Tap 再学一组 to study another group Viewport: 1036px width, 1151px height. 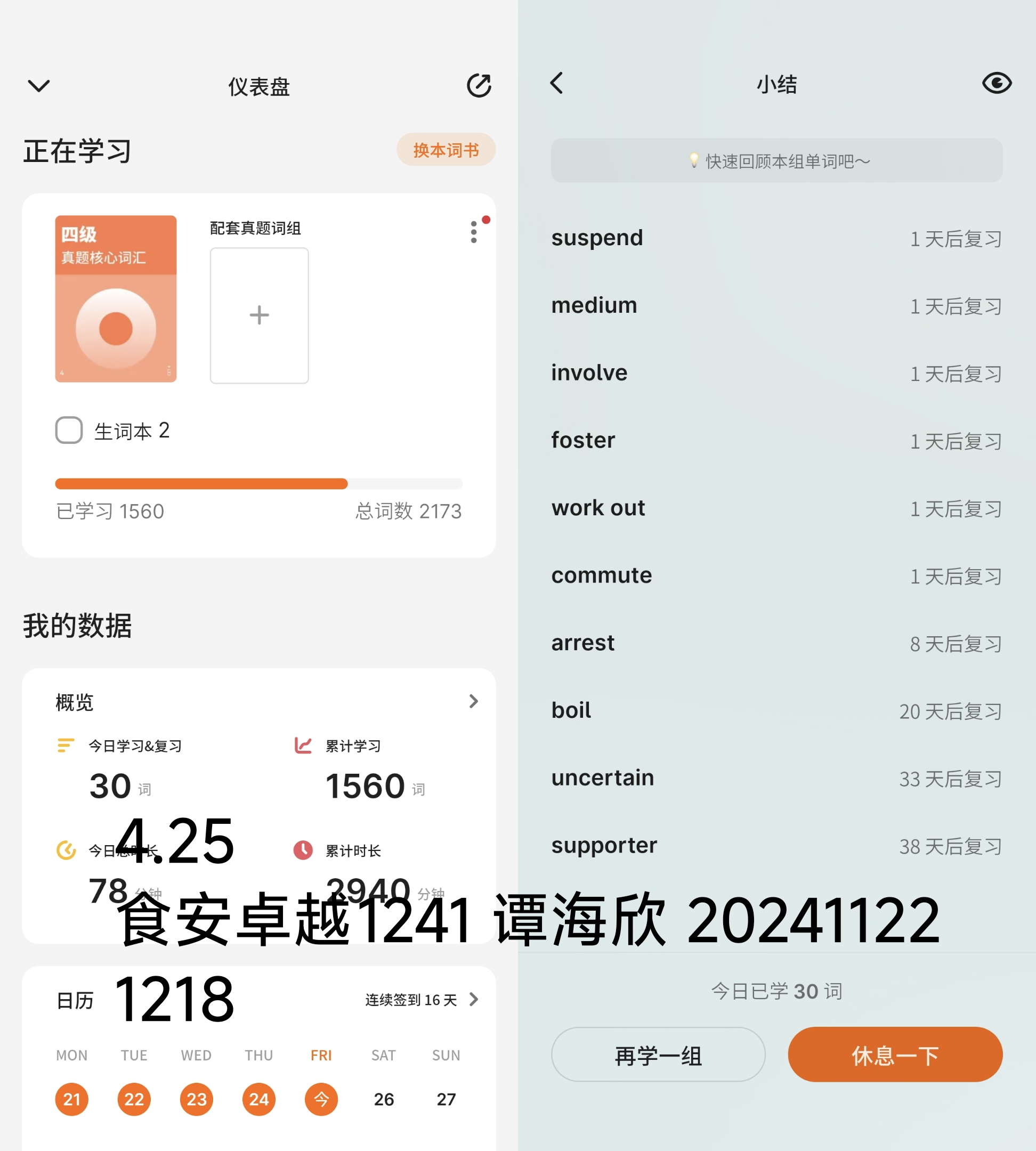658,1054
